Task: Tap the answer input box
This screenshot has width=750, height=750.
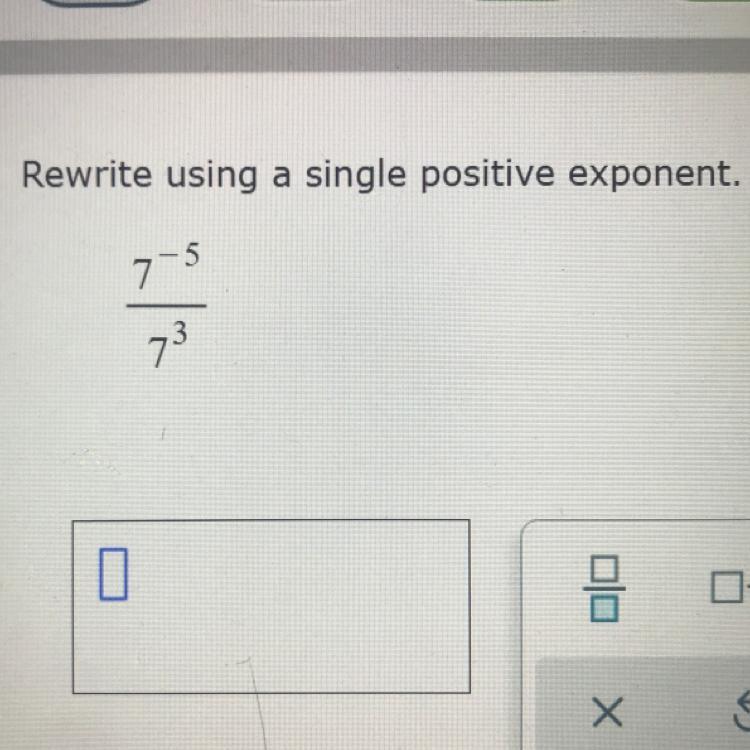Action: click(270, 605)
